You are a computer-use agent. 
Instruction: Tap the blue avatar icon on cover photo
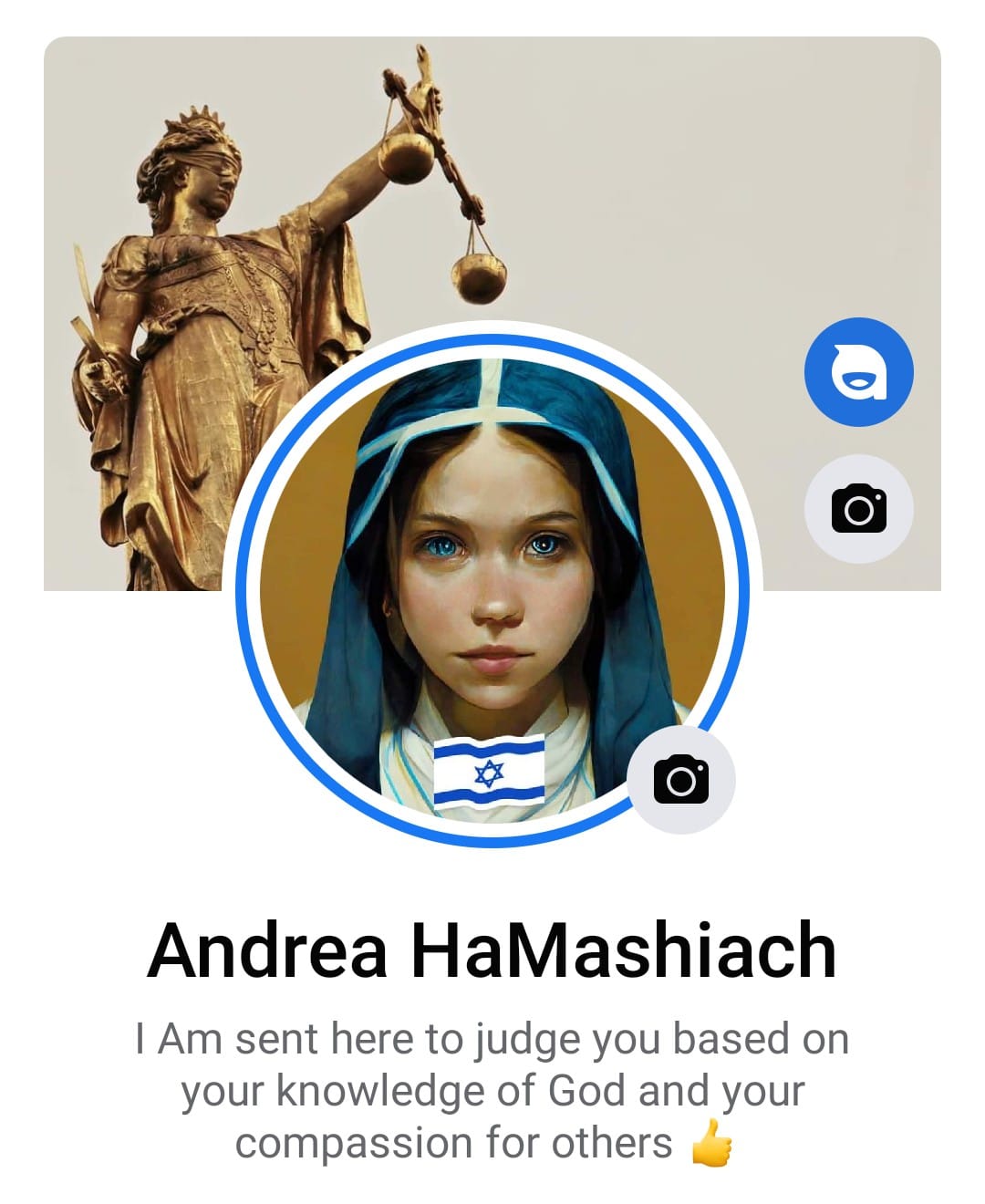click(x=858, y=372)
